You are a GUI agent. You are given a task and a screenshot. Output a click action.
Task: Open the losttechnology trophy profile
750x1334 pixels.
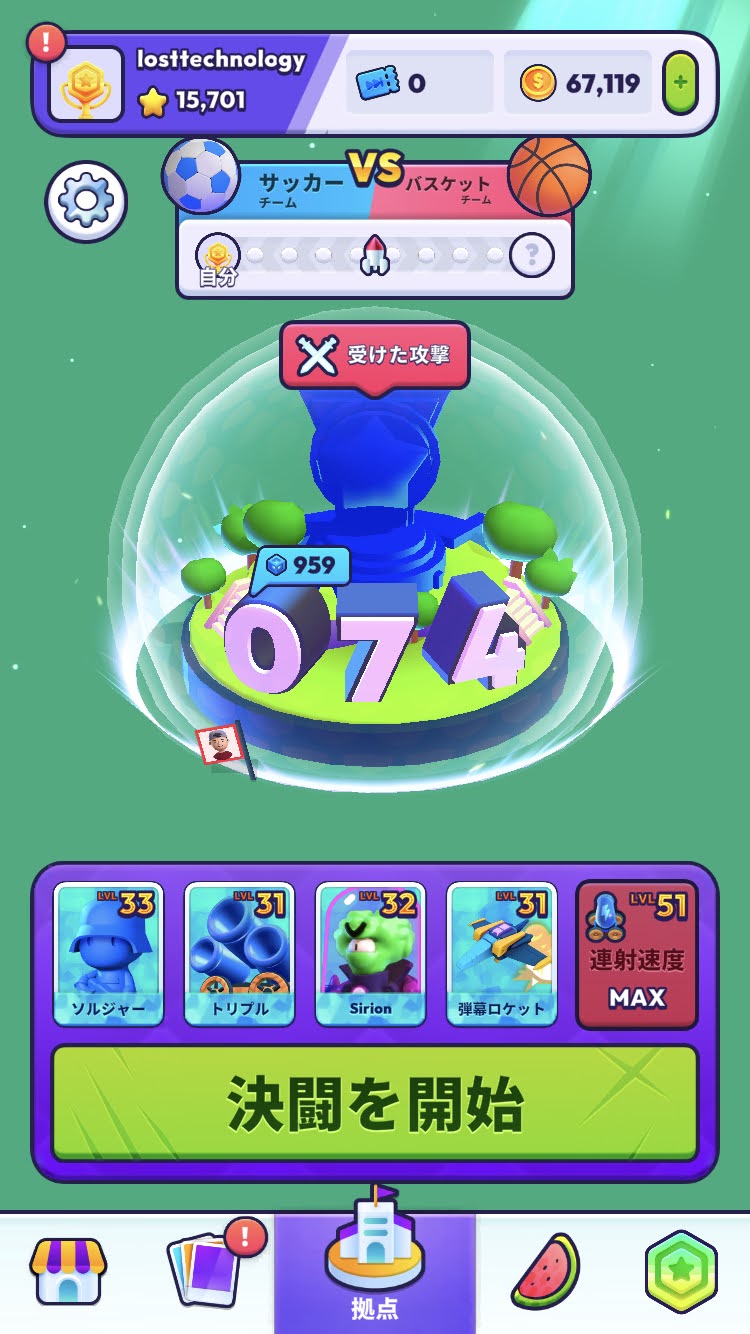point(86,84)
